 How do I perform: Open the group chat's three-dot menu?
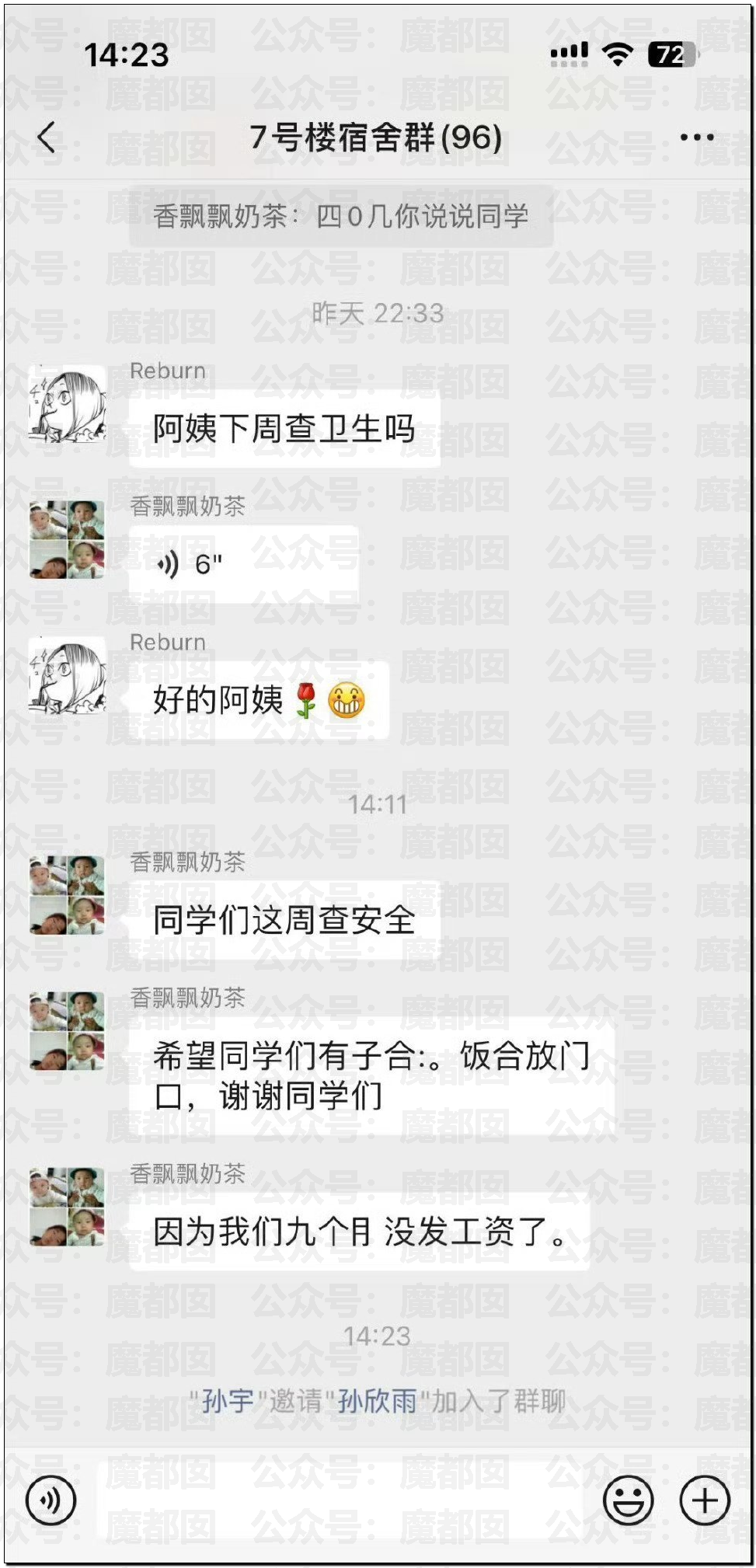pyautogui.click(x=697, y=138)
